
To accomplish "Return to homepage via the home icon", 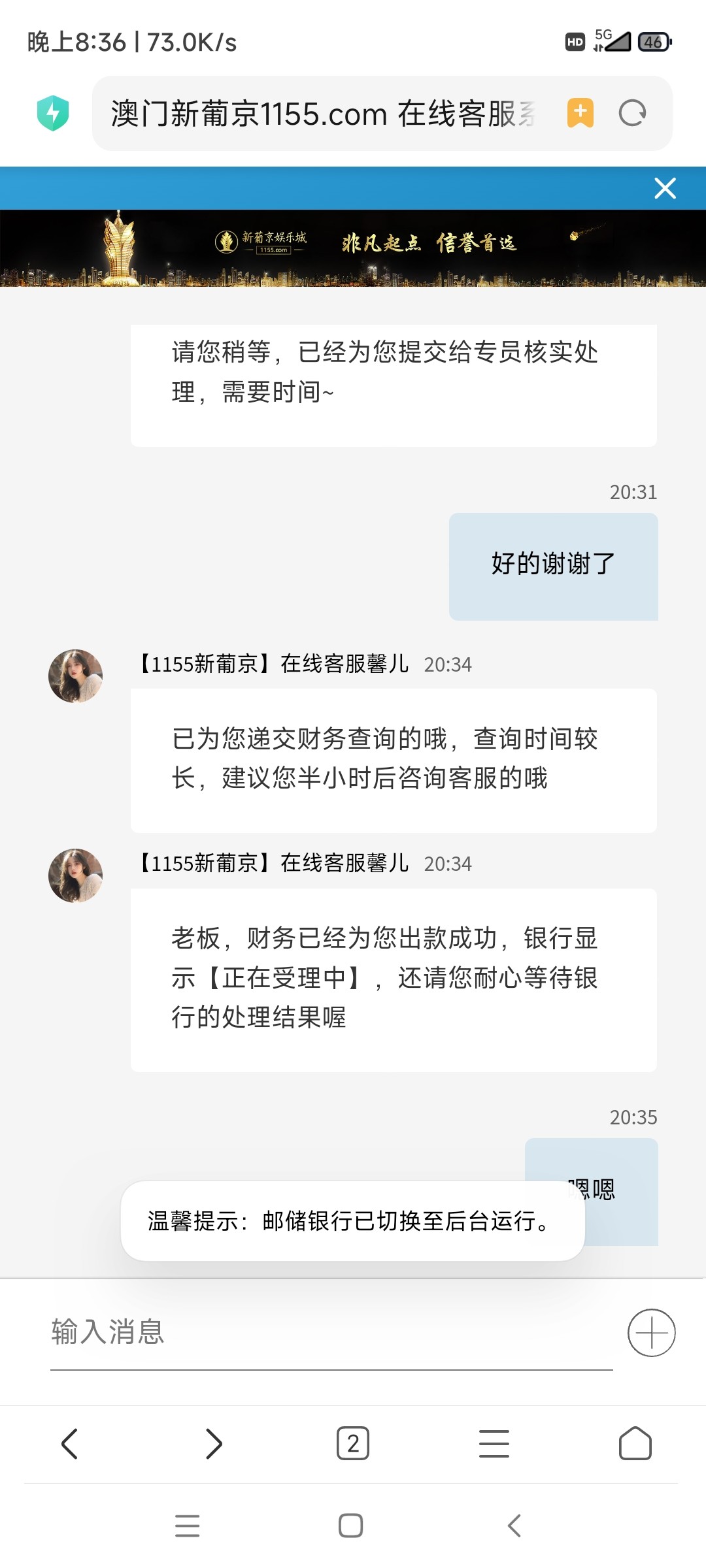I will (635, 1445).
